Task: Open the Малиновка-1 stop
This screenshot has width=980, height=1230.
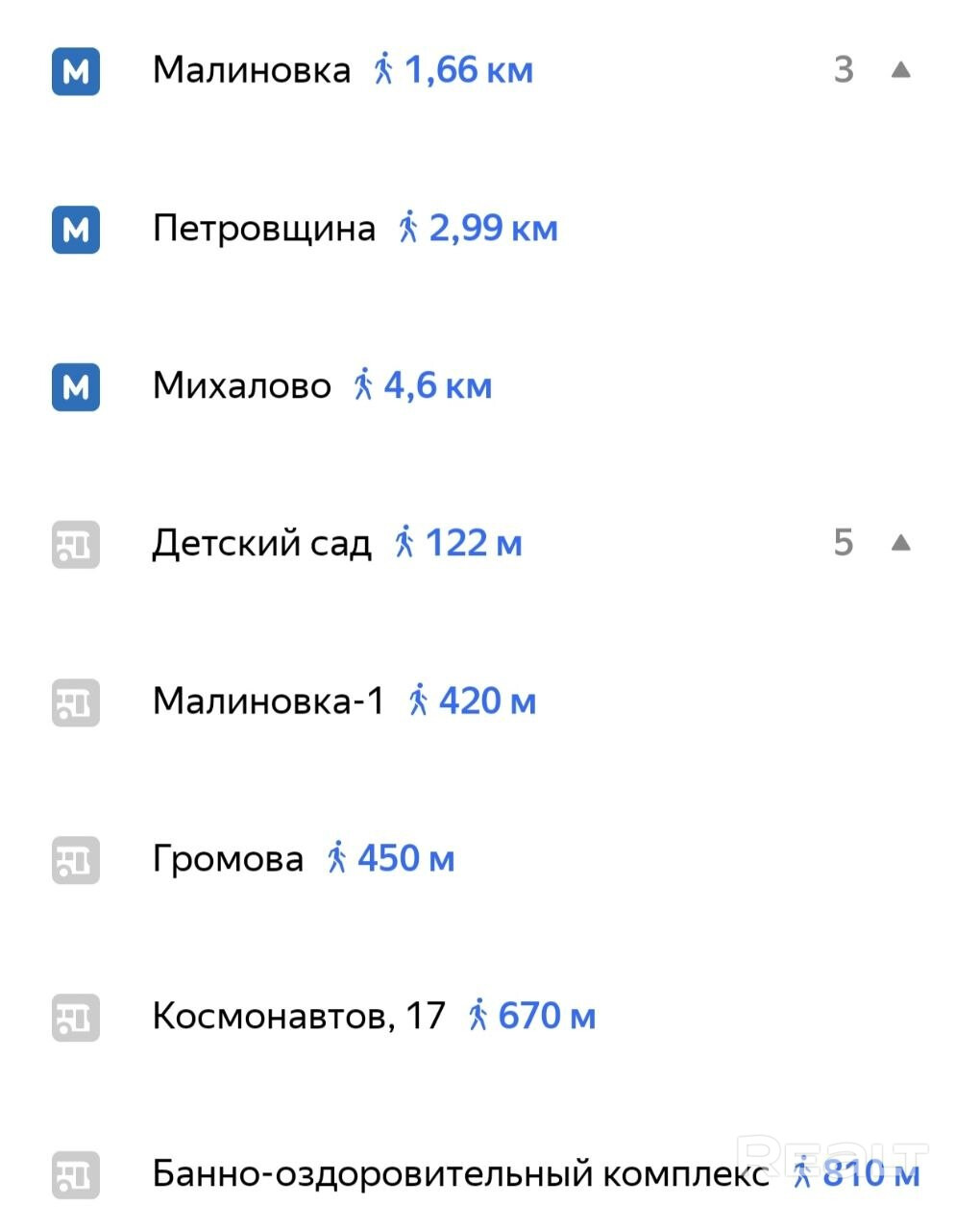Action: tap(268, 701)
